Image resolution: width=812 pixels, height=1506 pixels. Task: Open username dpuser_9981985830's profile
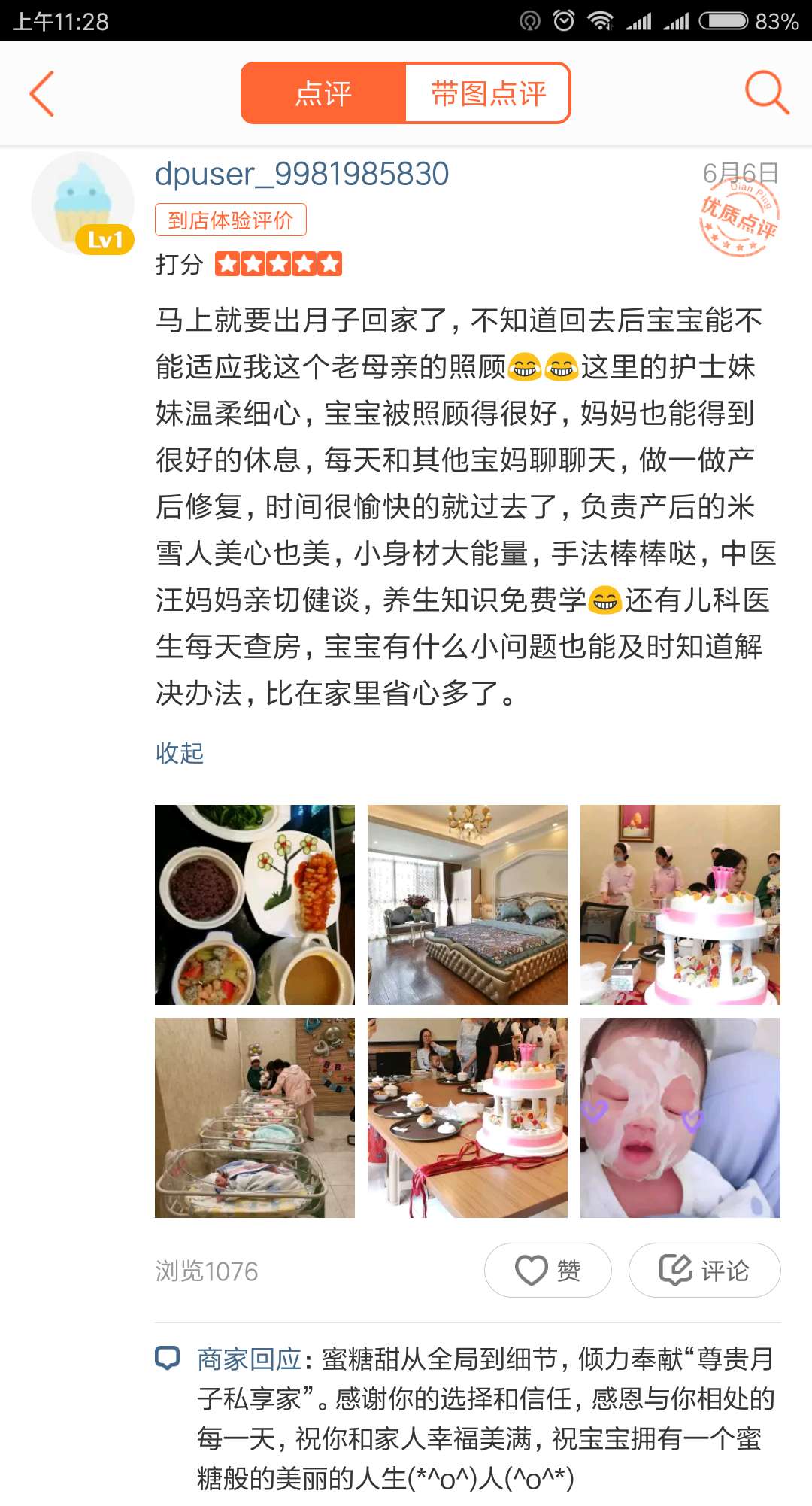[x=301, y=175]
